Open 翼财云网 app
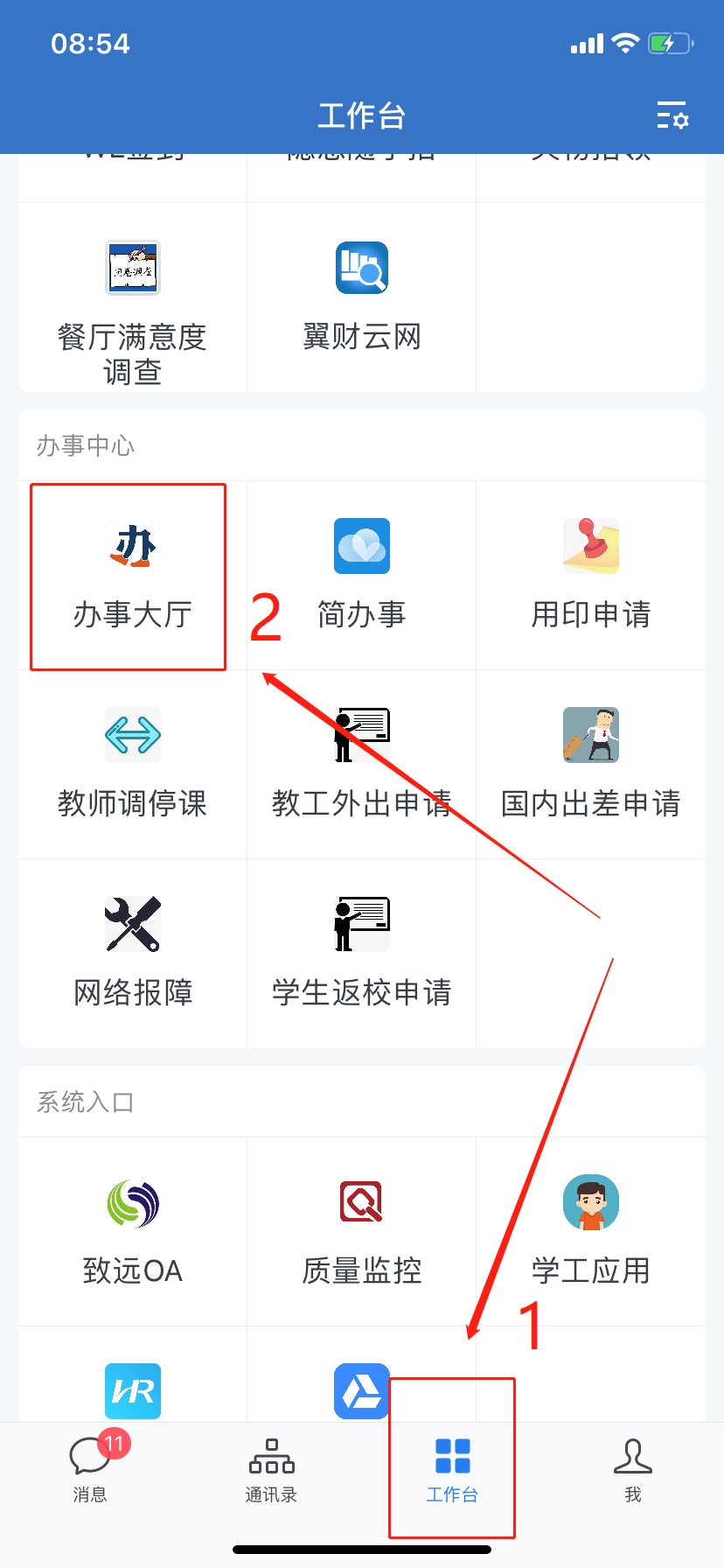Screen dimensions: 724x1568 (x=361, y=297)
